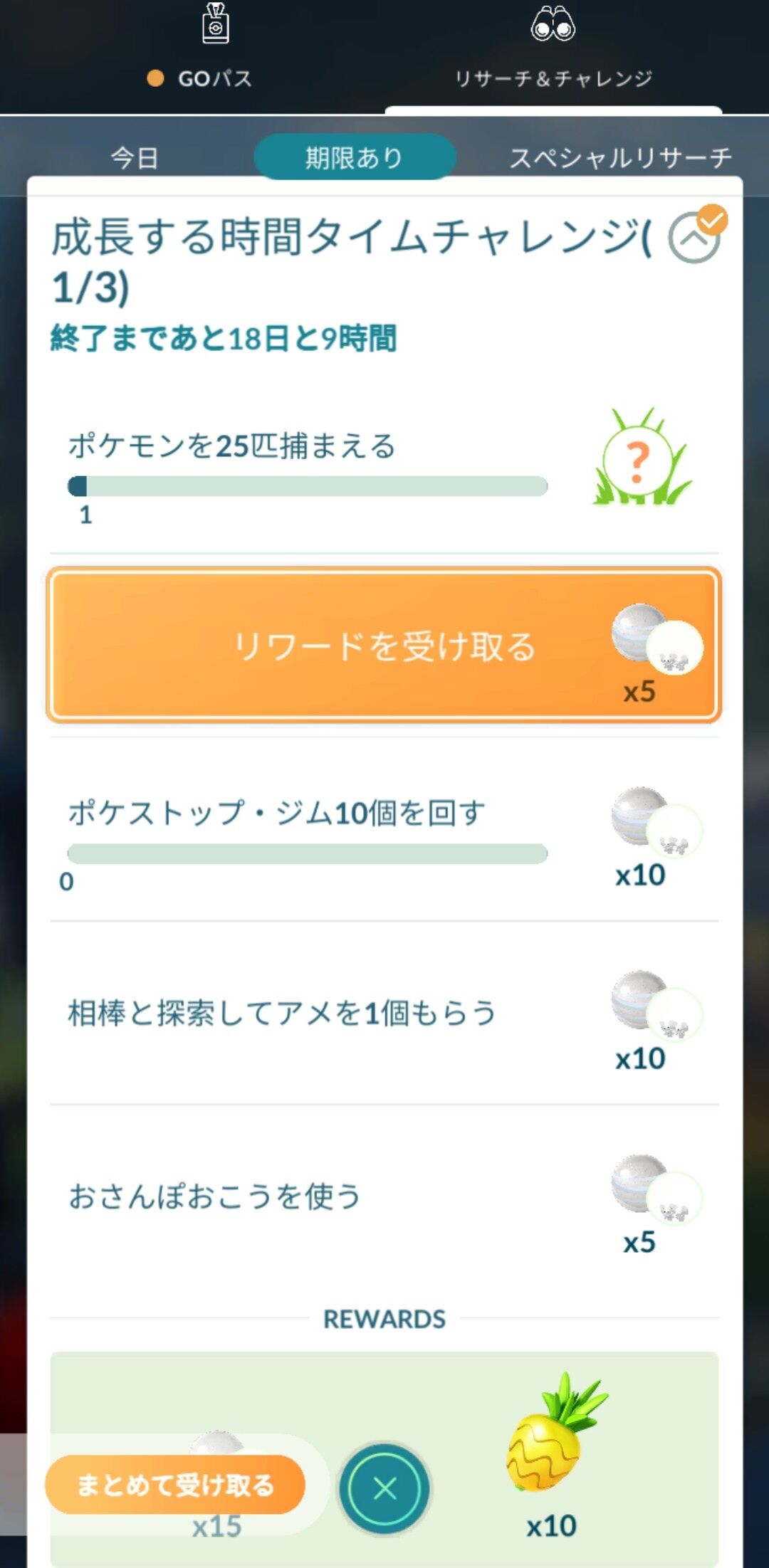
Task: Claim reward with リワードを受け取る button
Action: [384, 646]
